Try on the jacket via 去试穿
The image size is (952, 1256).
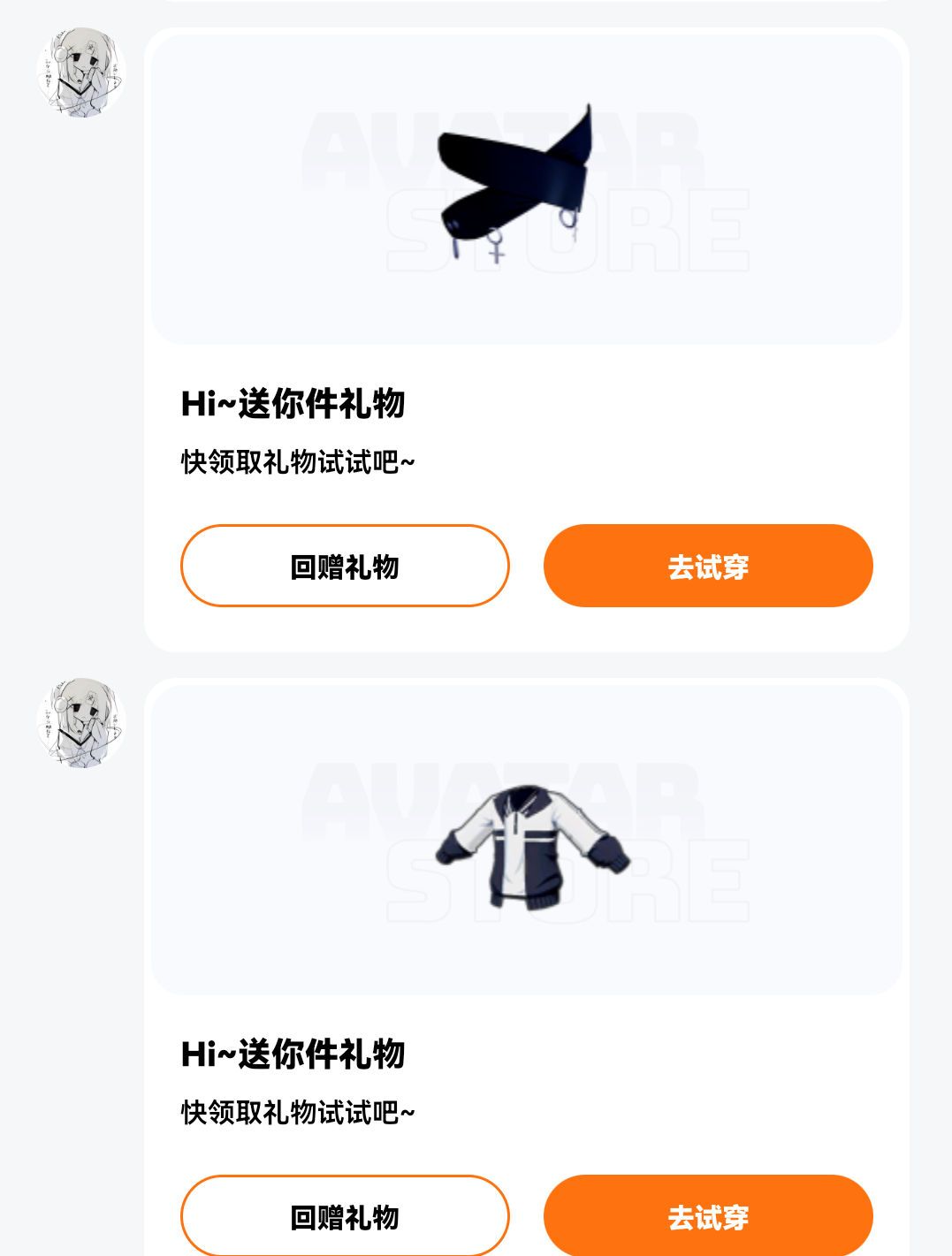pos(708,1215)
